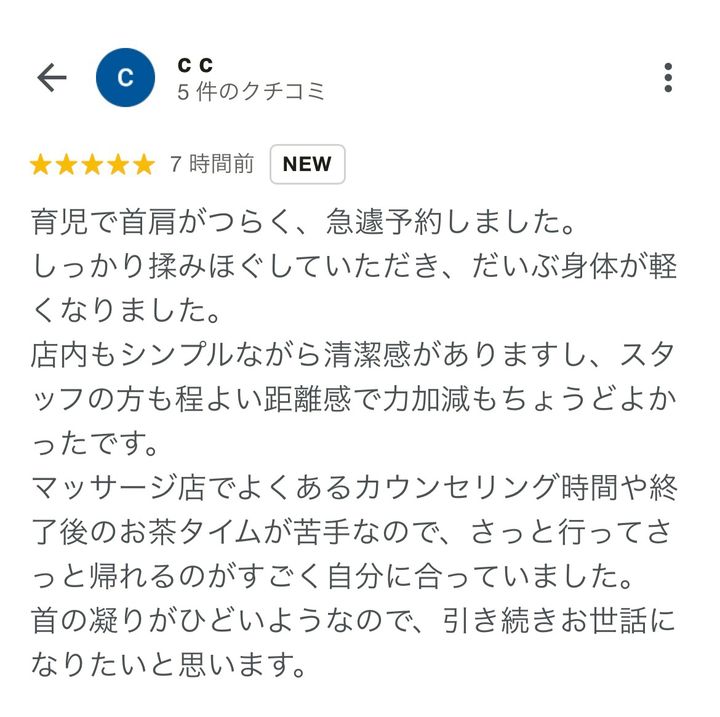Open the review overflow menu
Image resolution: width=720 pixels, height=717 pixels.
[667, 78]
